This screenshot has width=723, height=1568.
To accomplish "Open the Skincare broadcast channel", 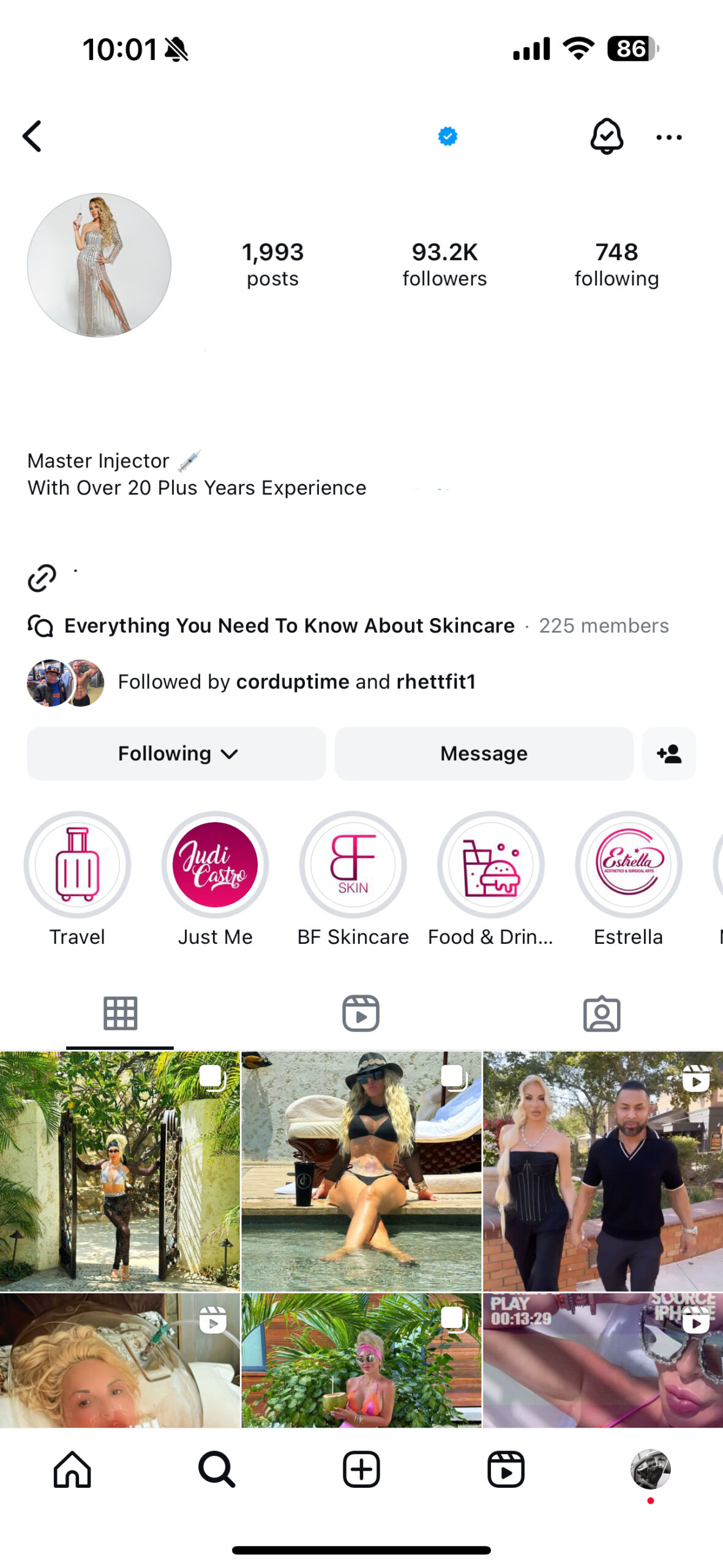I will [x=289, y=625].
